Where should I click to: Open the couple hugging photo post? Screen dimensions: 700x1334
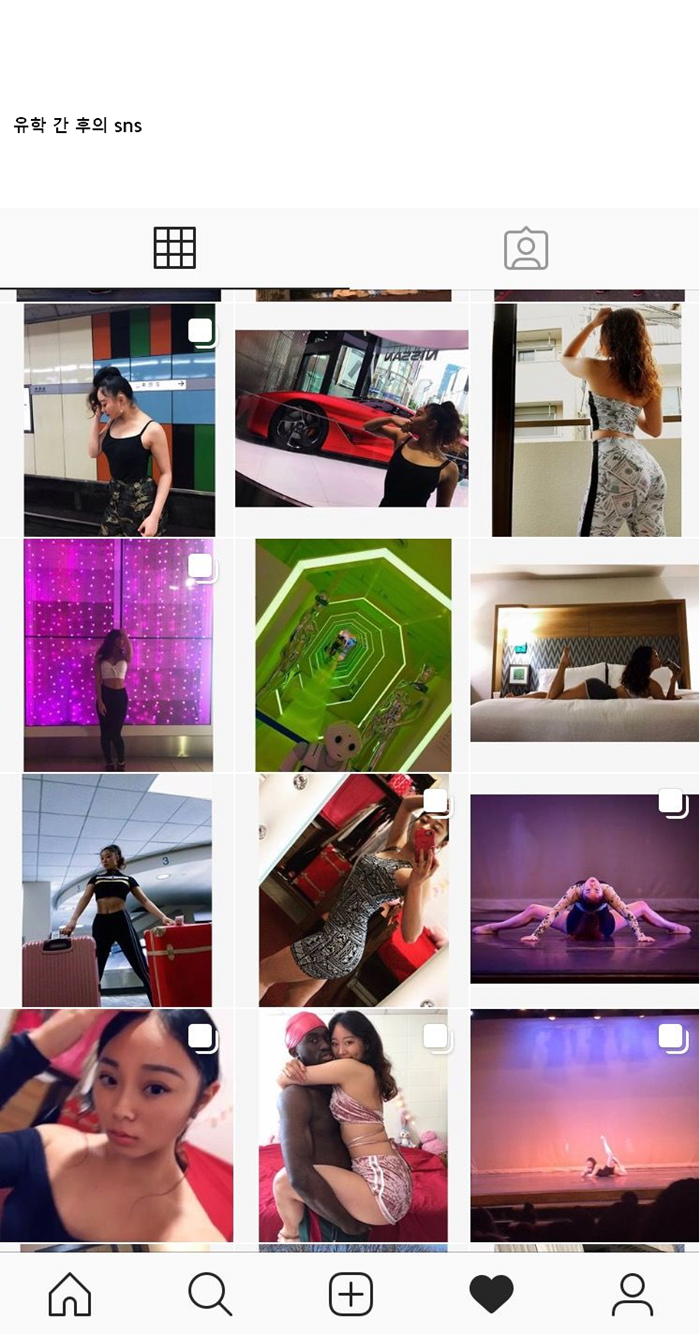coord(353,1125)
